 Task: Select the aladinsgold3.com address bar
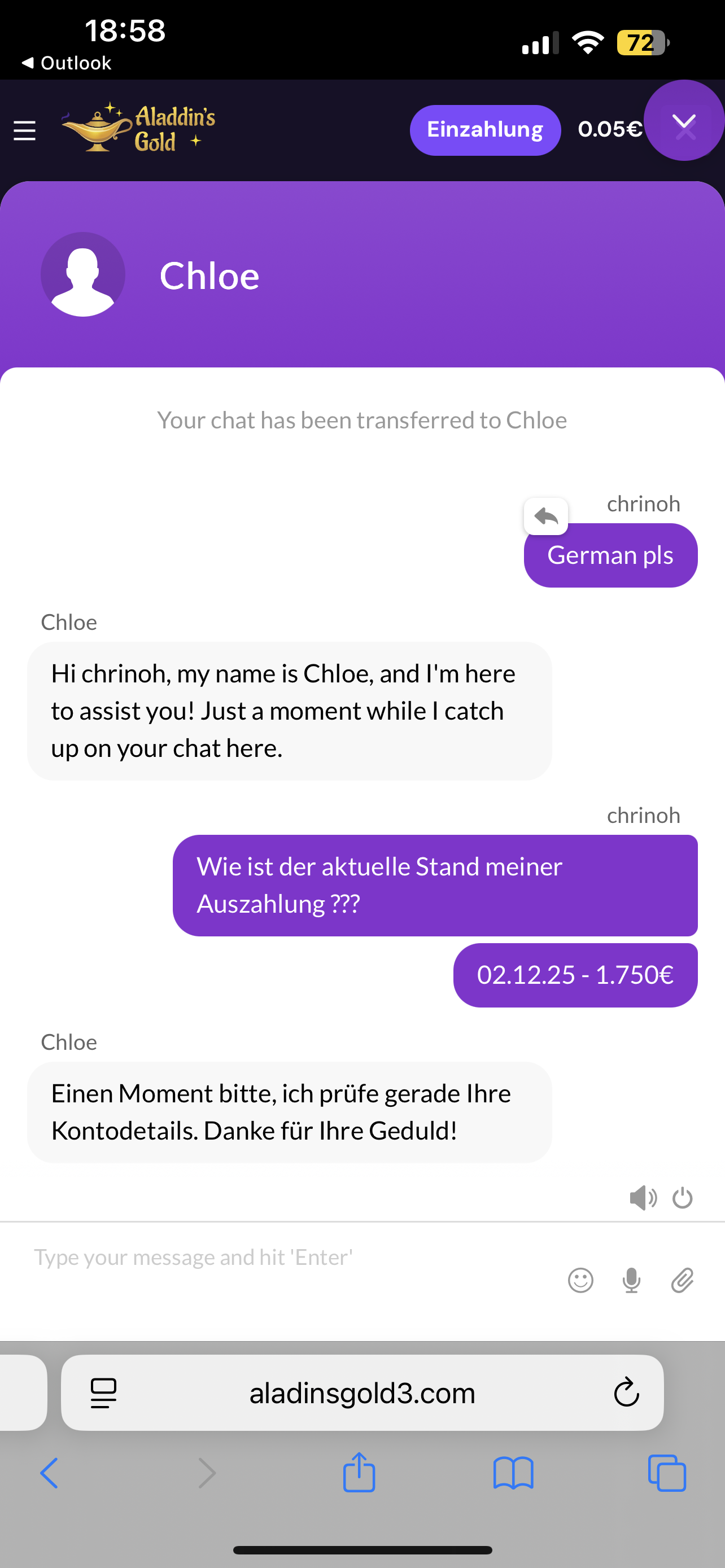click(362, 1392)
